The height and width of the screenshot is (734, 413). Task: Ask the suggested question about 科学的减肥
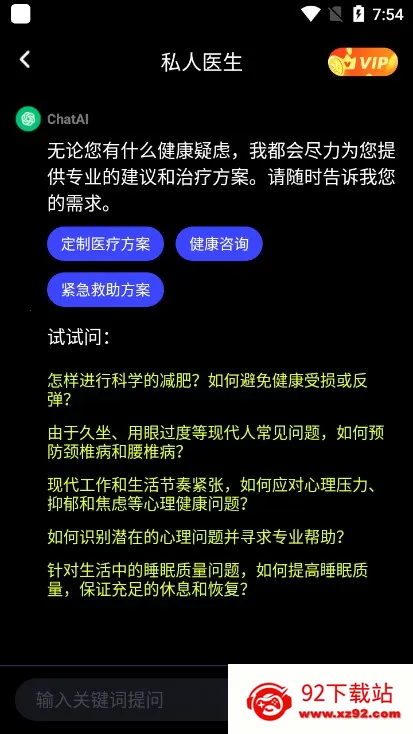point(207,390)
